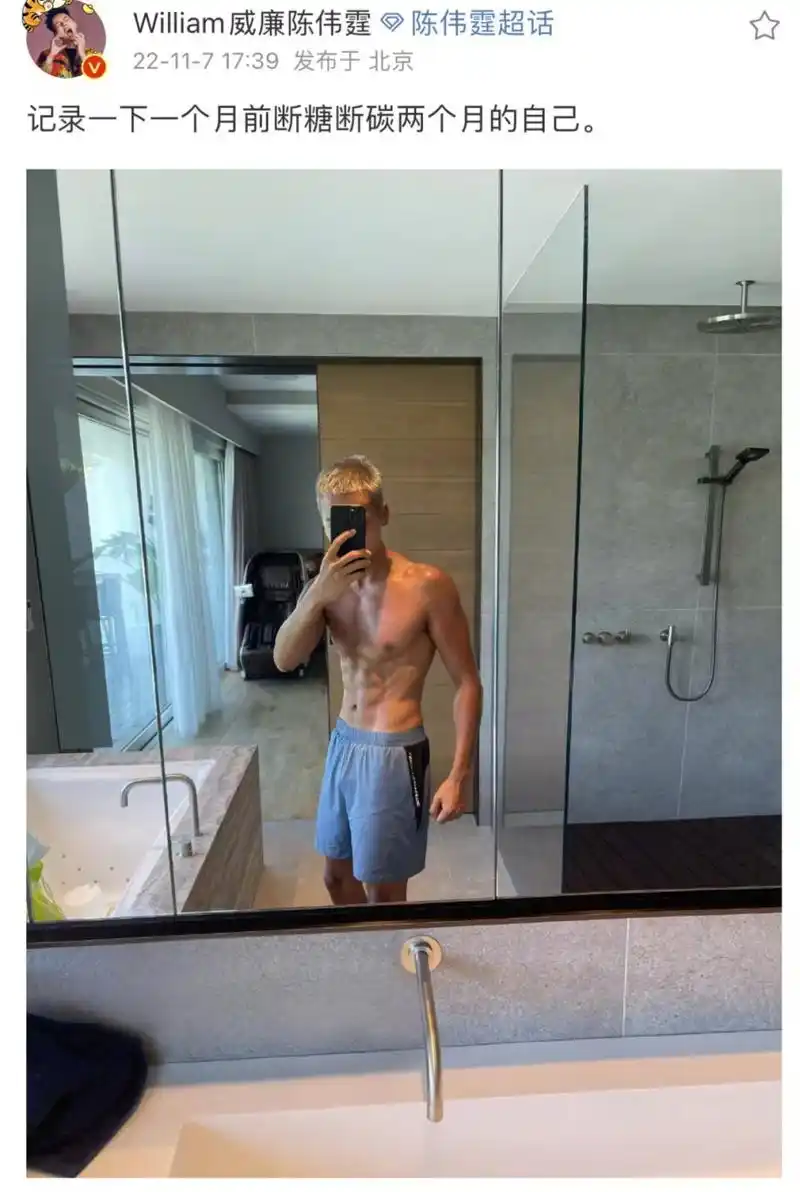Favorite this post with the star
The height and width of the screenshot is (1192, 800).
click(764, 26)
